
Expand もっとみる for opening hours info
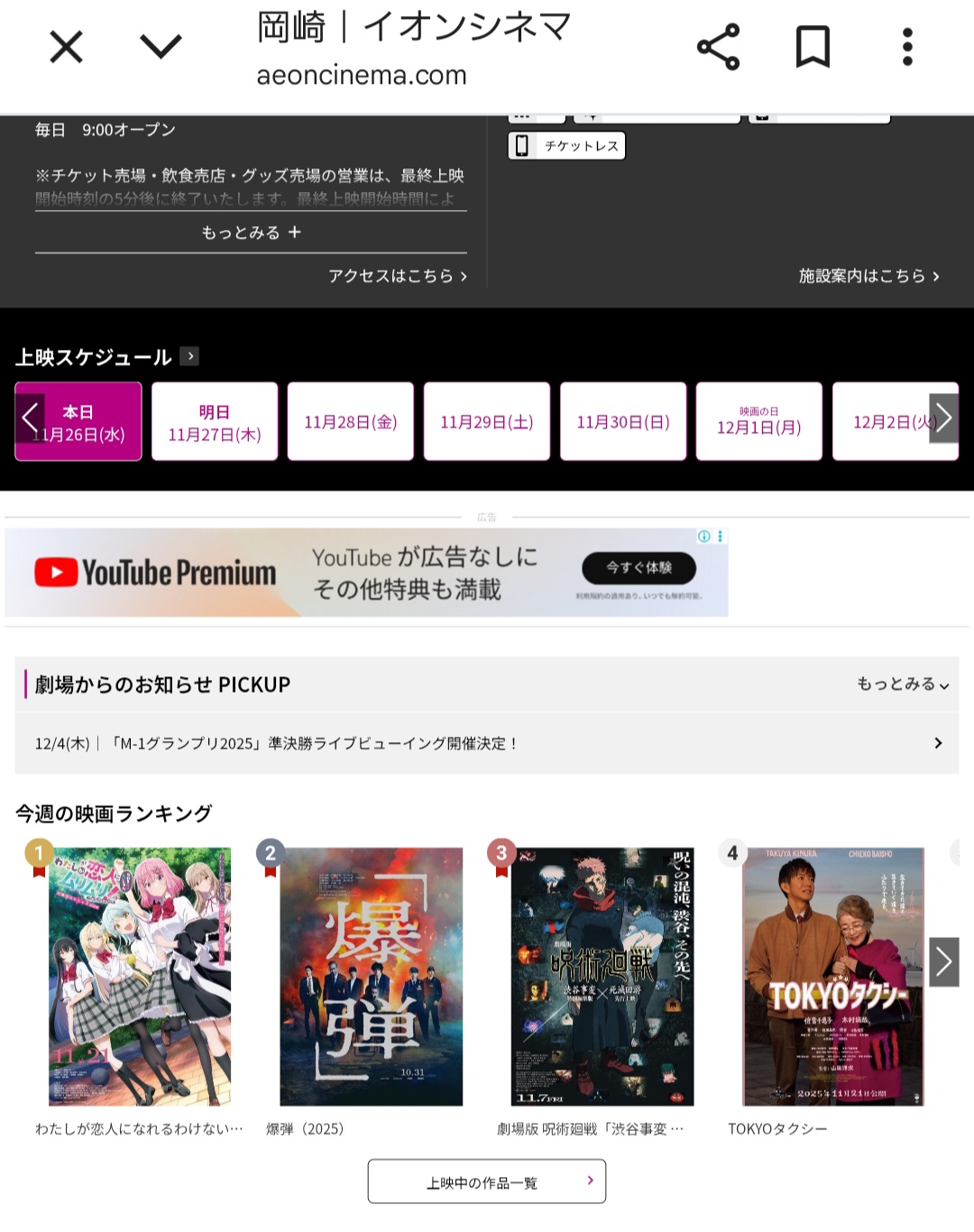tap(251, 233)
